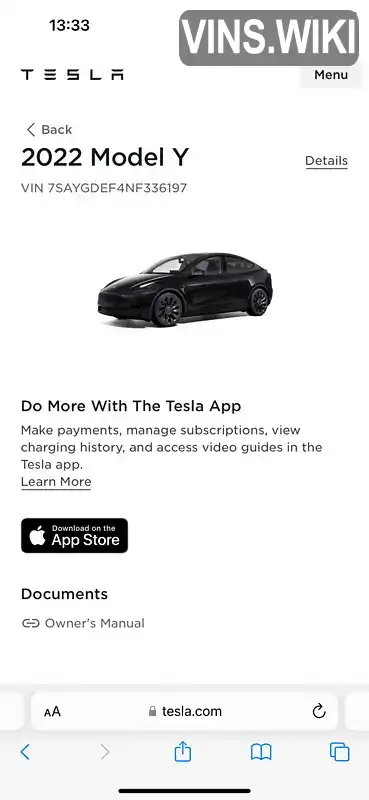Viewport: 369px width, 800px height.
Task: View open Safari tabs
Action: [339, 752]
